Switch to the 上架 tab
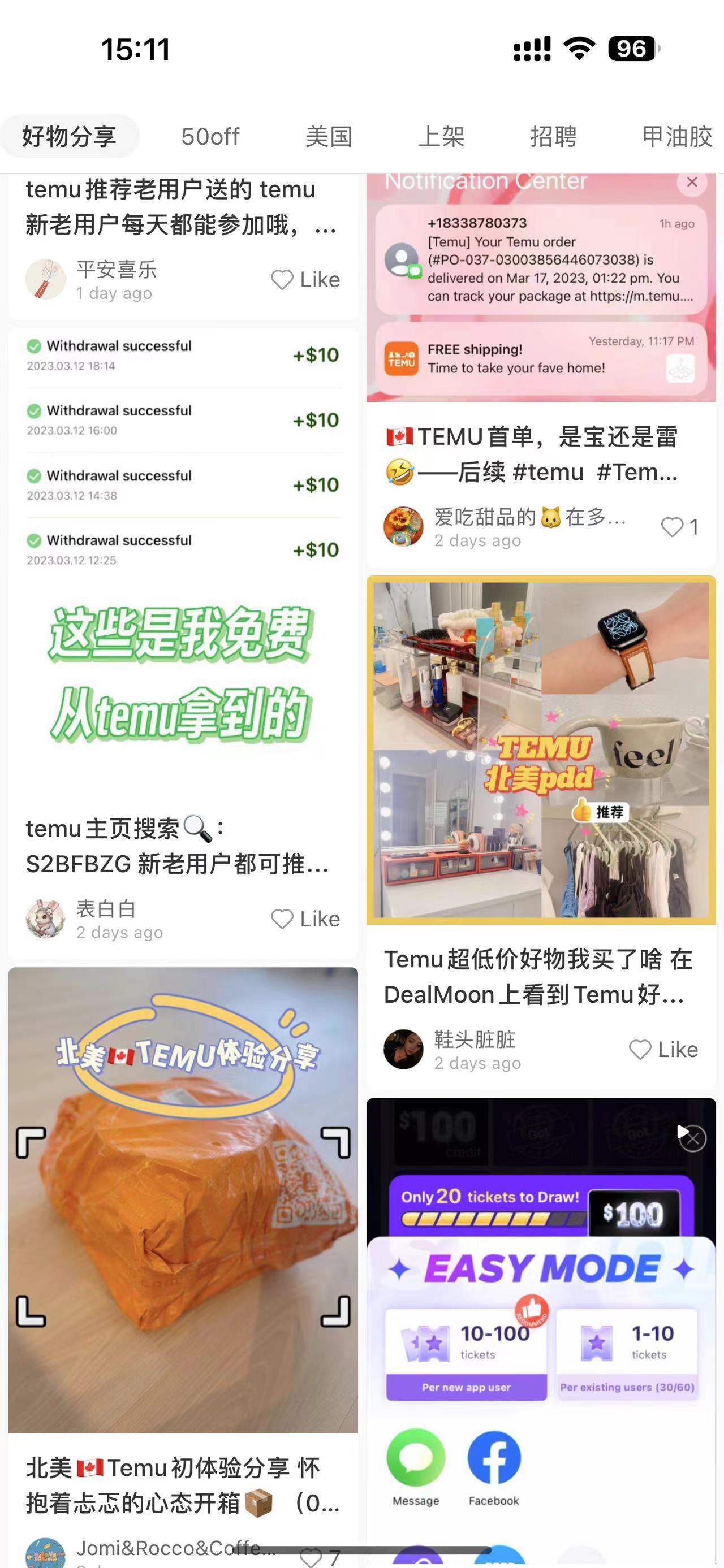 pos(441,136)
